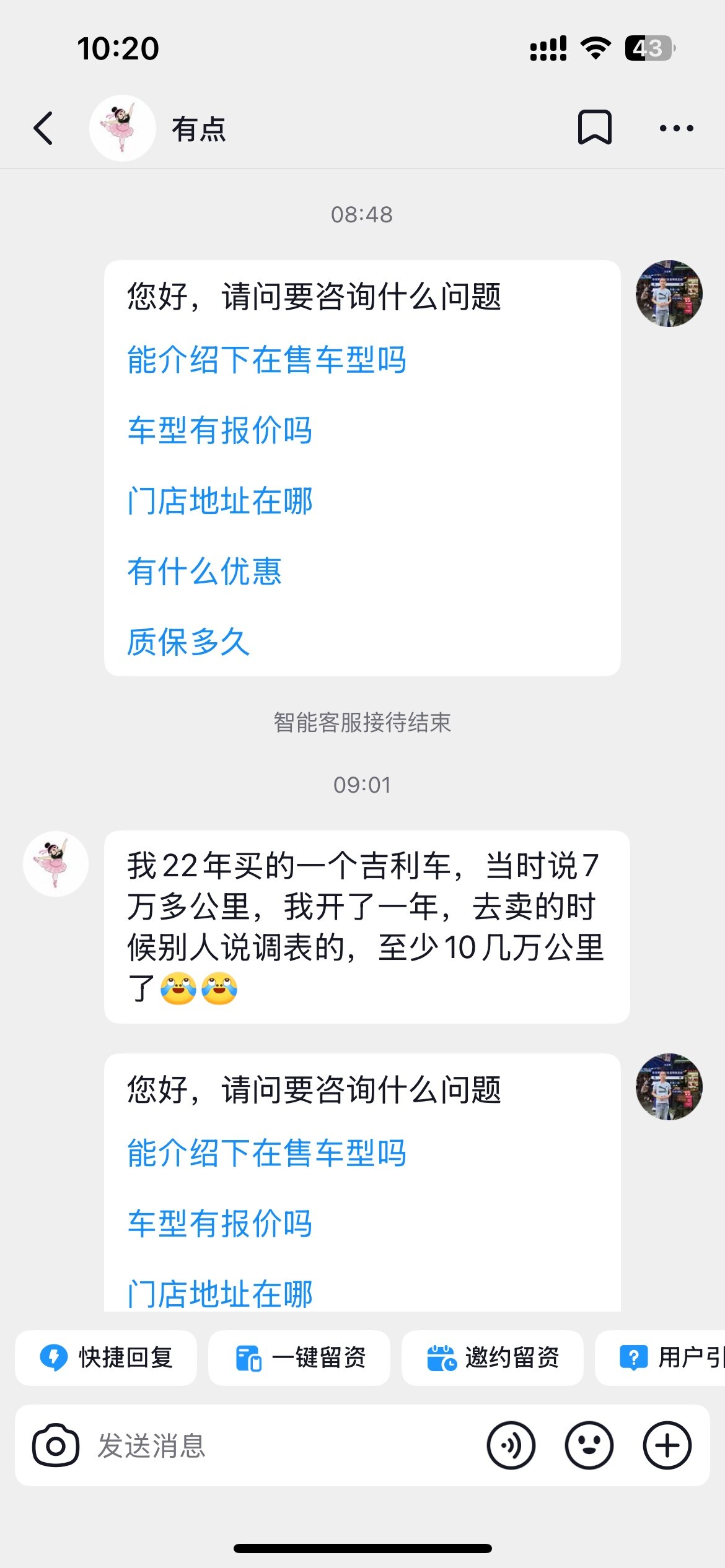The height and width of the screenshot is (1568, 725).
Task: Open the camera to send a photo
Action: (x=56, y=1445)
